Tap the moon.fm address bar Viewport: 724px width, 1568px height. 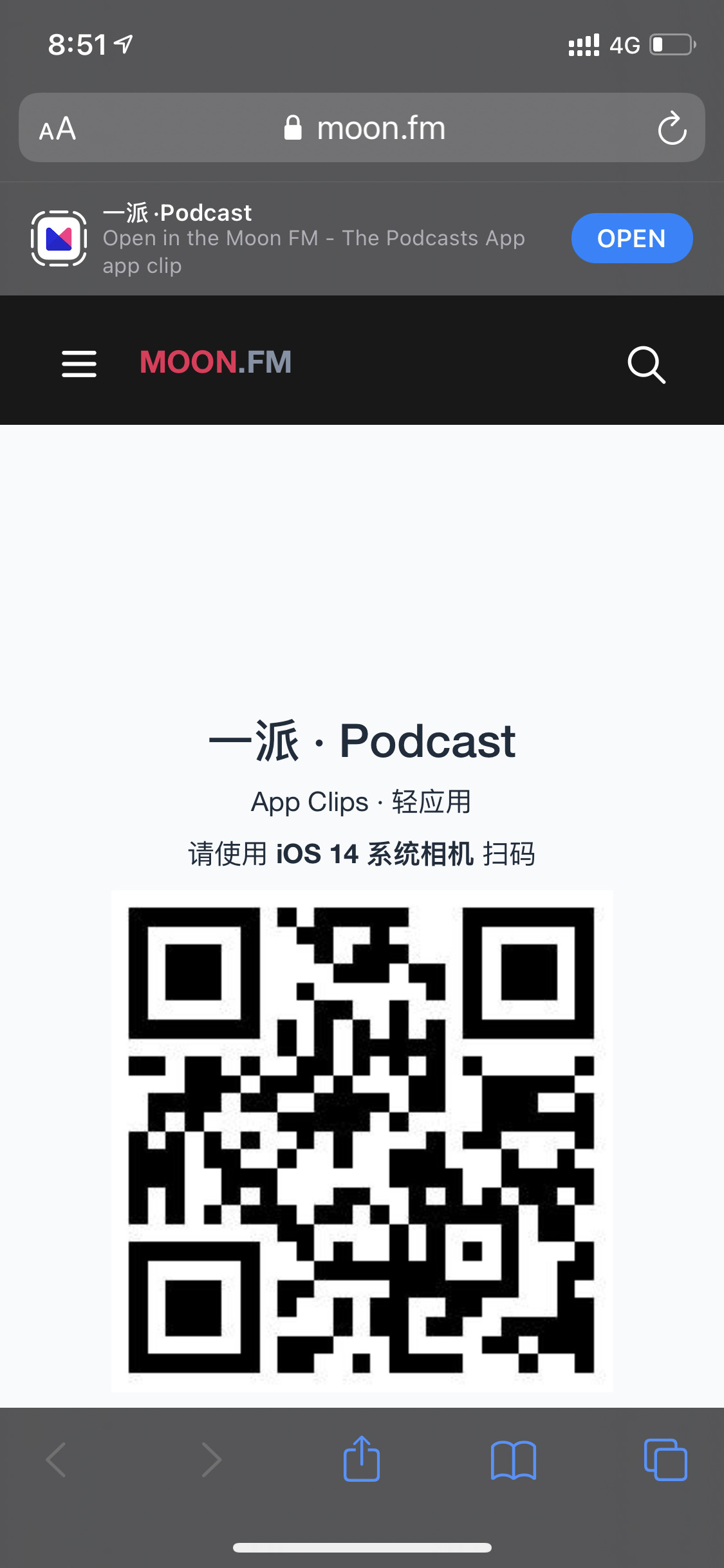[x=364, y=128]
